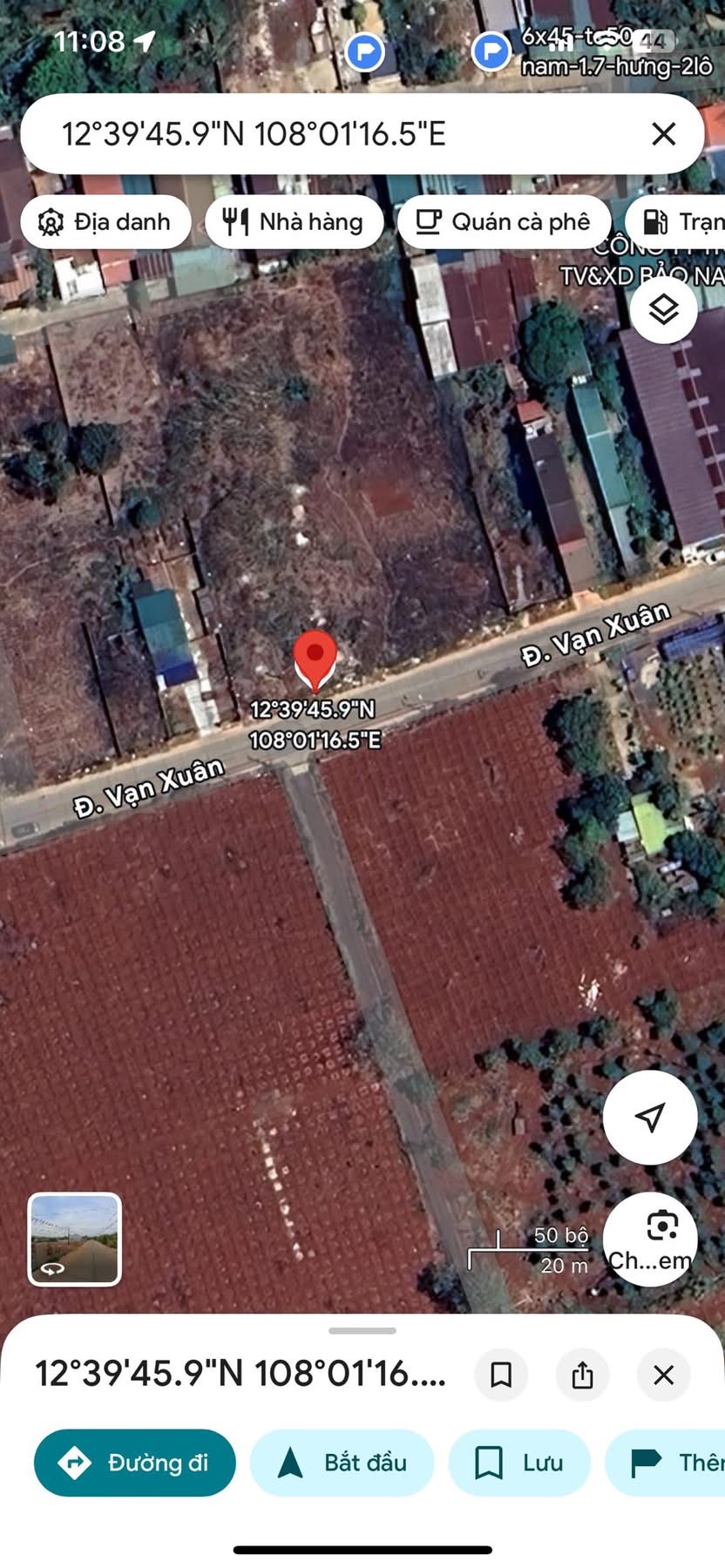Screen dimensions: 725x1568
Task: Bookmark the location in the info sheet header
Action: [501, 1375]
